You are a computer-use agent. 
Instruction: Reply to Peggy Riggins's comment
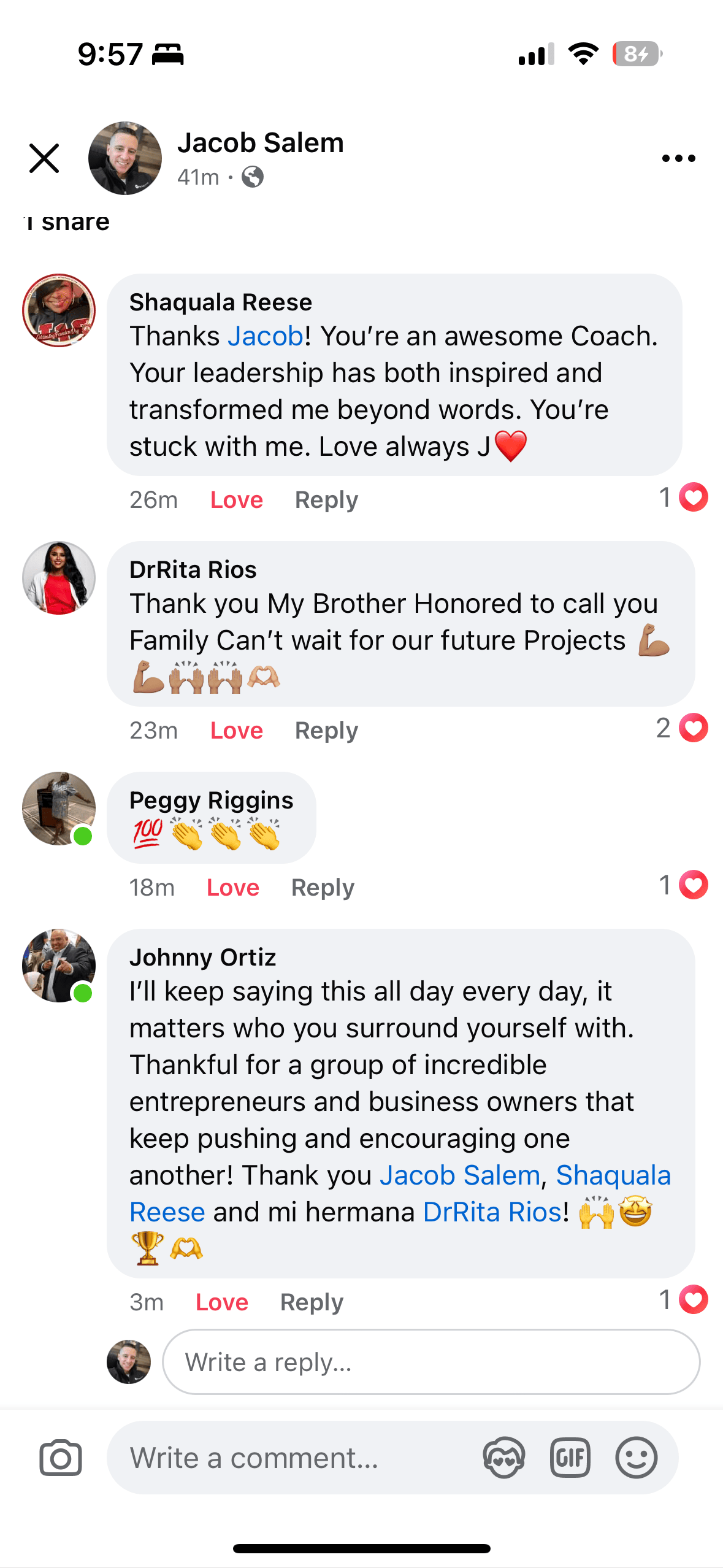(323, 887)
